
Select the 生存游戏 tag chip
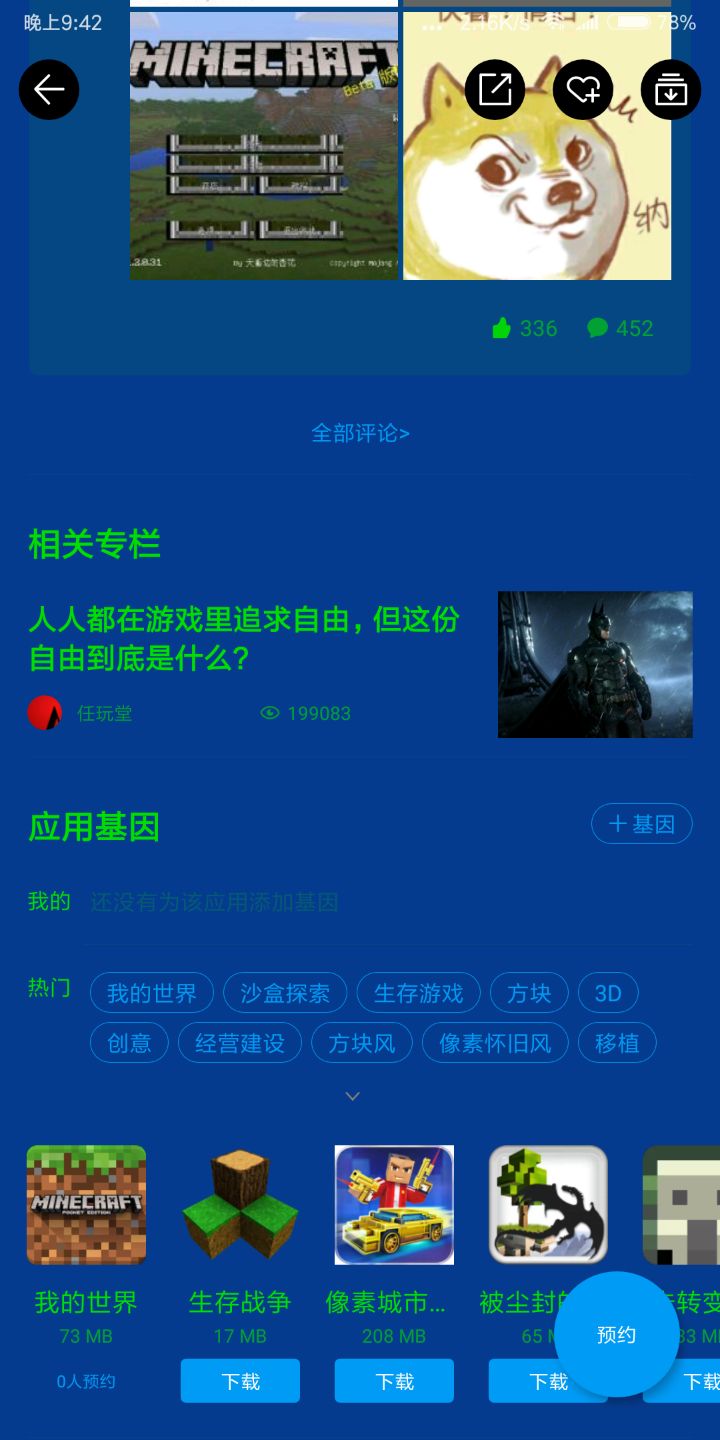tap(418, 993)
